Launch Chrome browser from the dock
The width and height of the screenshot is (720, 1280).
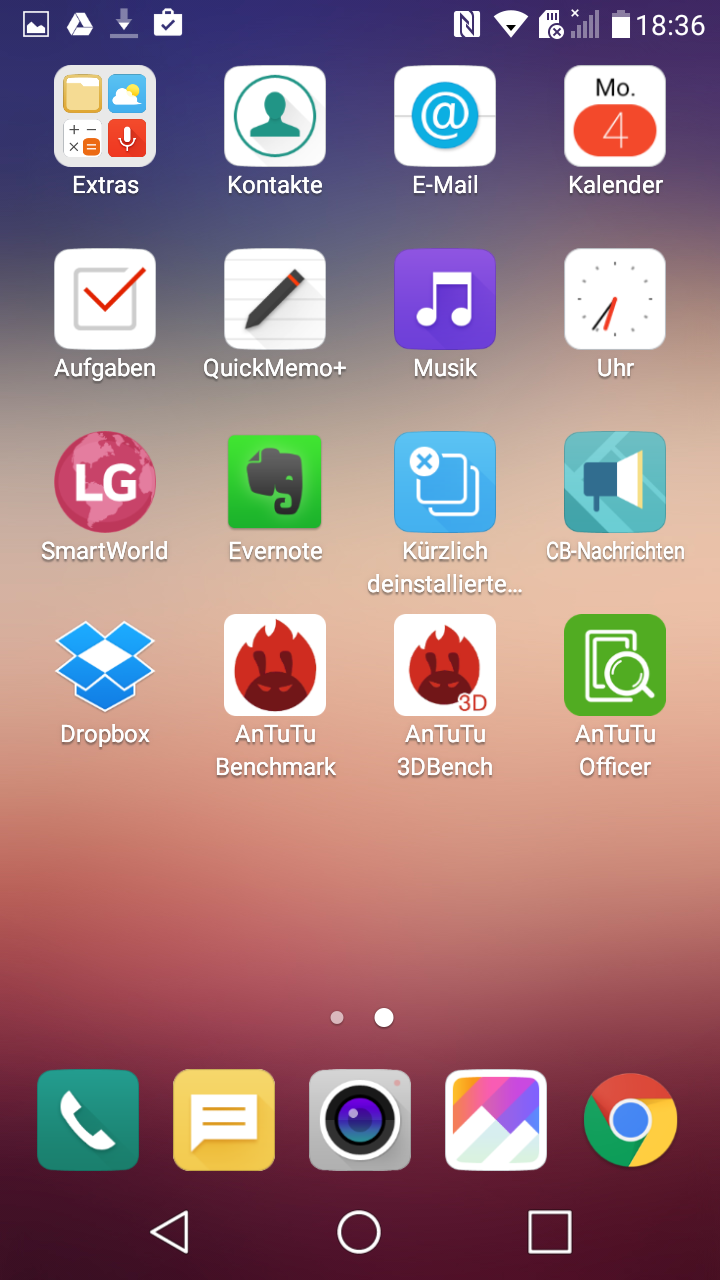click(631, 1120)
